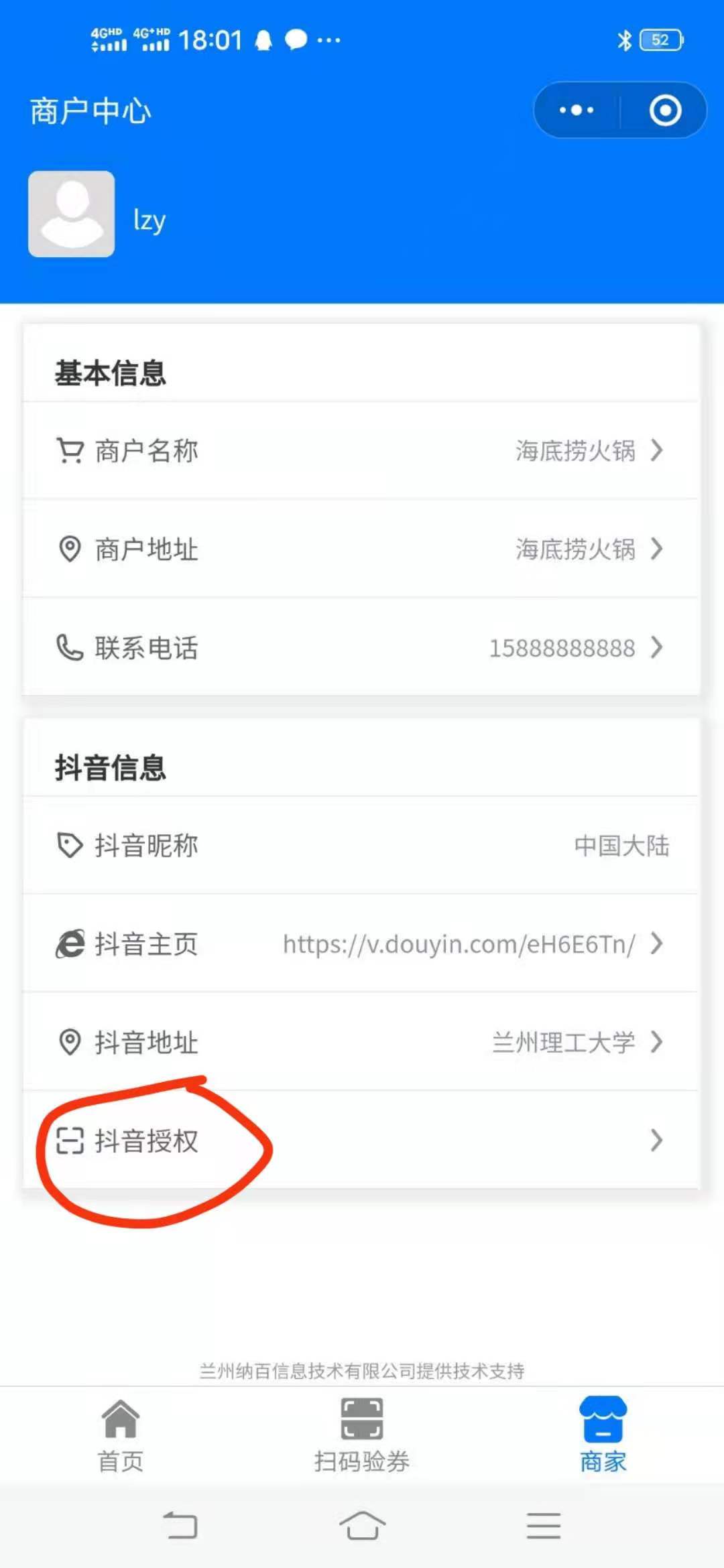Open the 商户地址 row
724x1568 pixels.
[361, 549]
